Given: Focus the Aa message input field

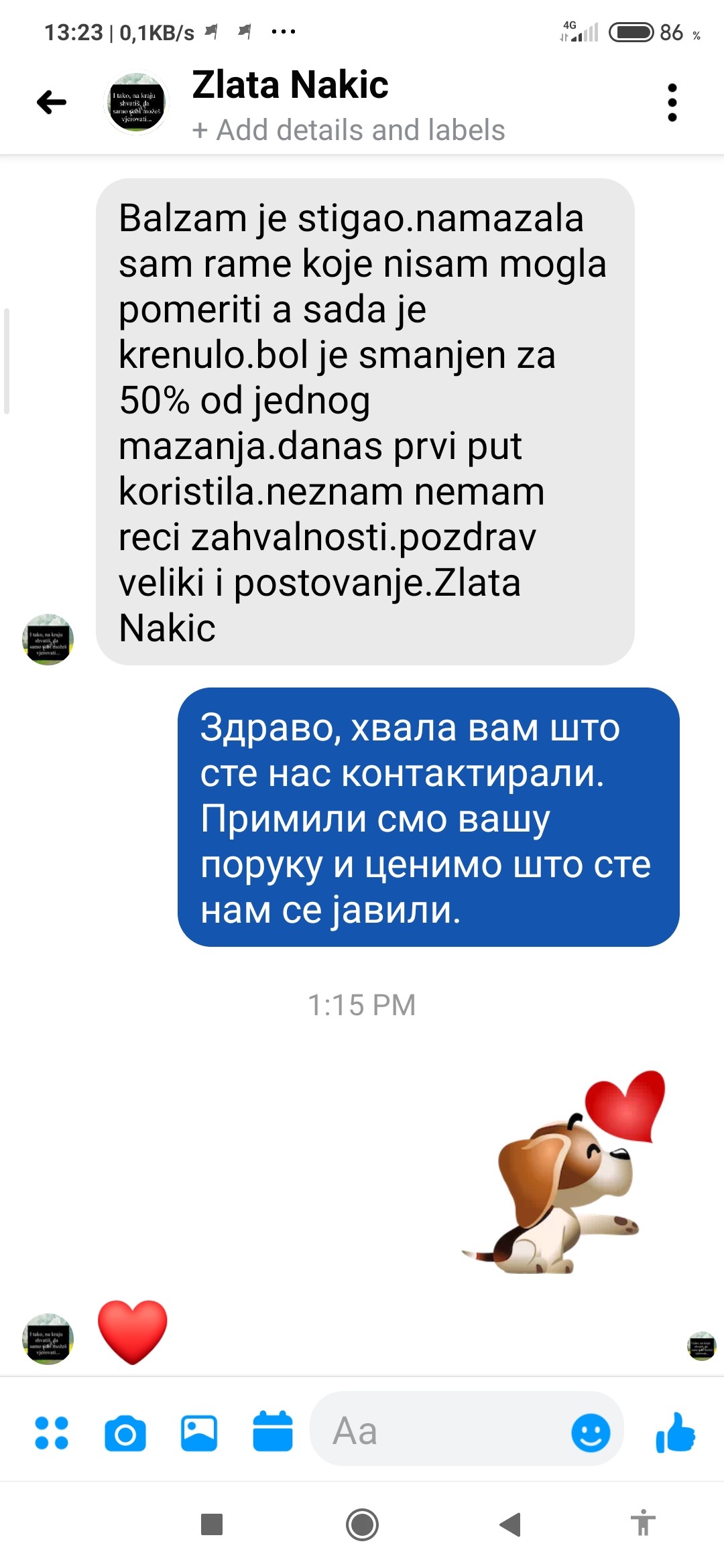Looking at the screenshot, I should pos(442,1431).
